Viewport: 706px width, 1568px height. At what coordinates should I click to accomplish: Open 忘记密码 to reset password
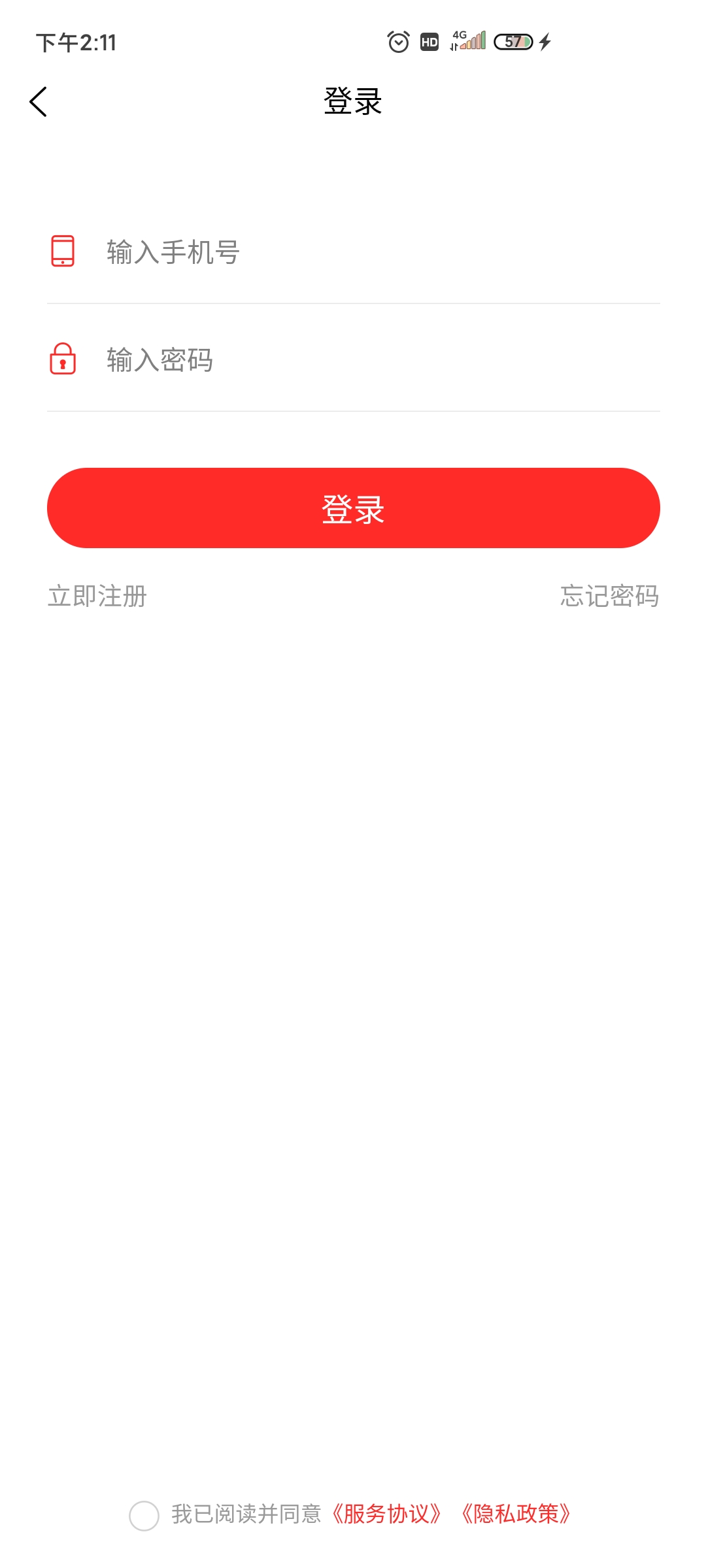click(x=609, y=596)
